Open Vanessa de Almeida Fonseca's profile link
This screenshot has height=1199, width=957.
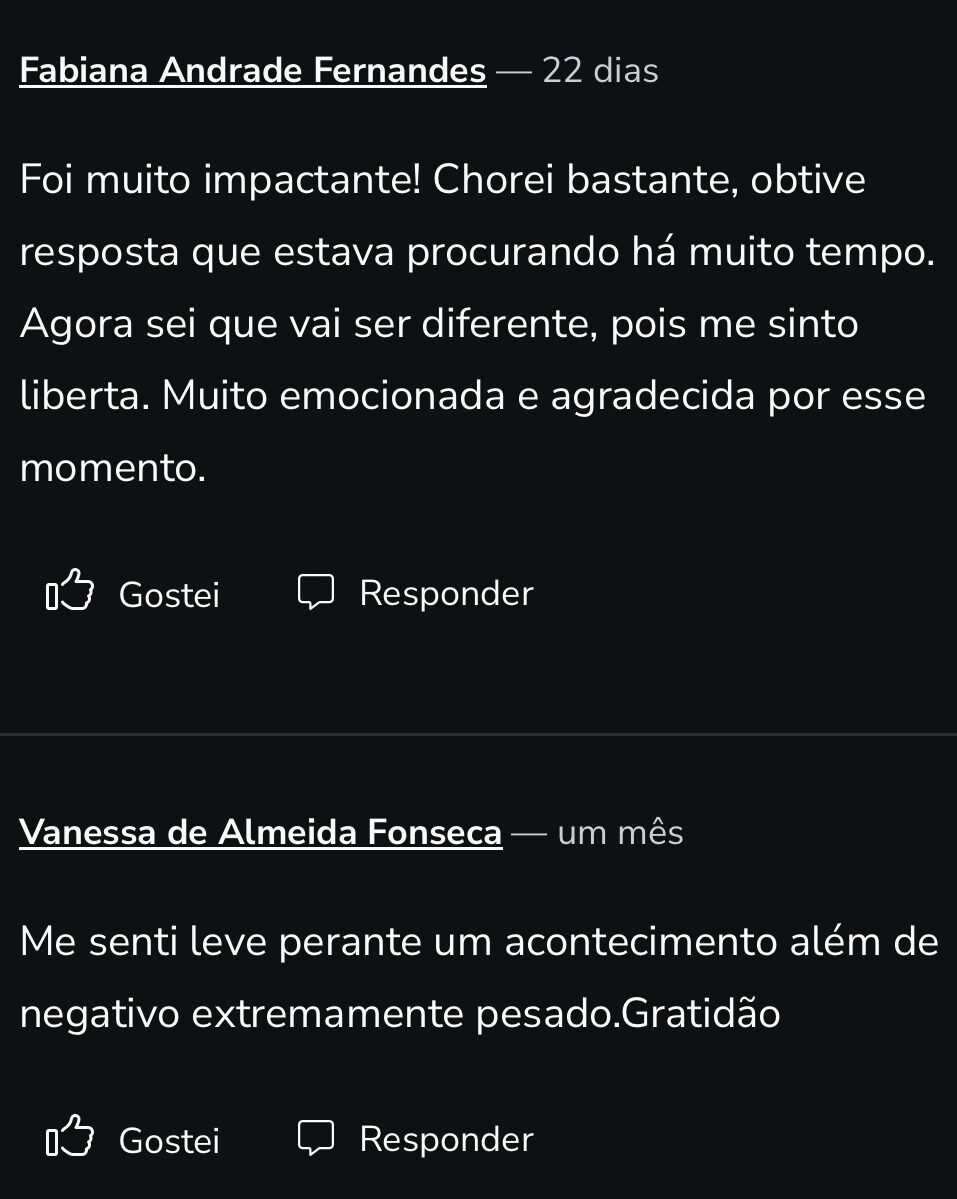pos(260,832)
